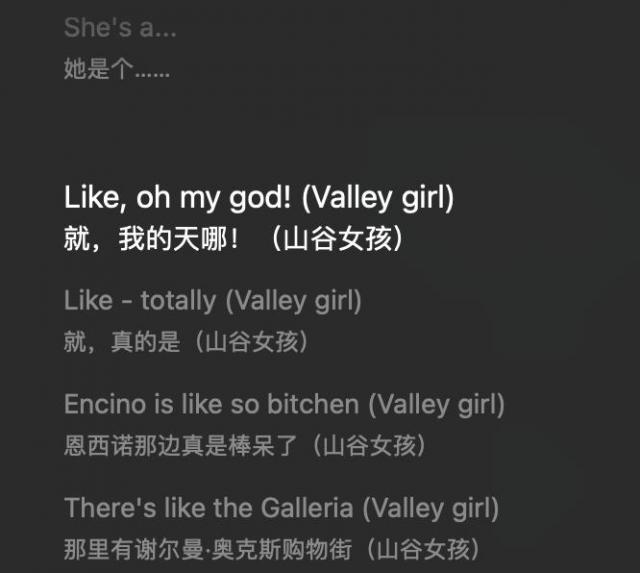Select the "Like, oh my god!" lyric line
The width and height of the screenshot is (640, 573).
click(x=258, y=198)
